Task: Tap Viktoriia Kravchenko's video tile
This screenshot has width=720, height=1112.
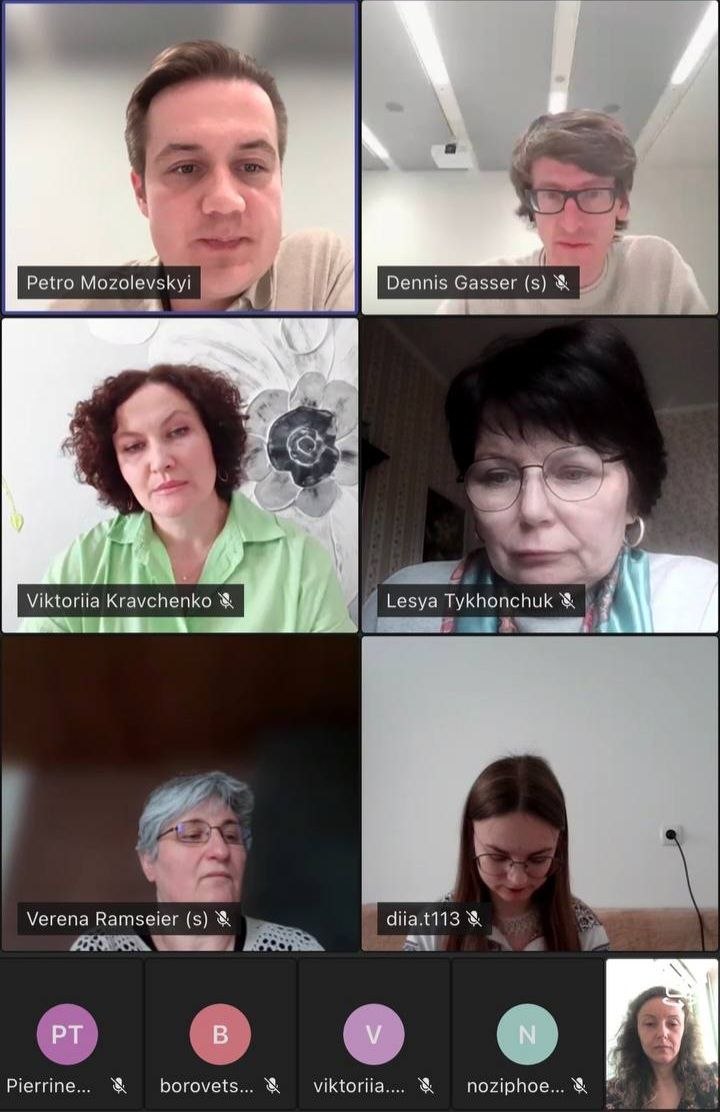Action: 180,475
